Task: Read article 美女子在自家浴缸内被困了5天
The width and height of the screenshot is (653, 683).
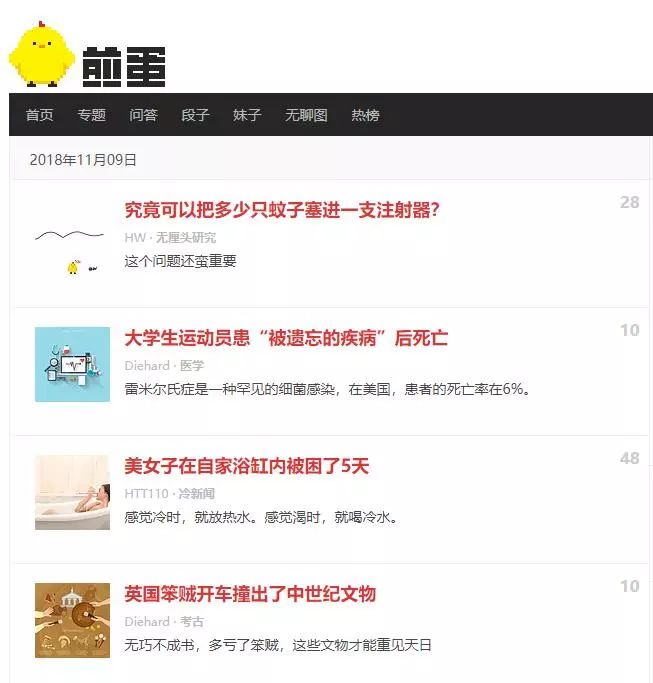Action: click(x=247, y=466)
